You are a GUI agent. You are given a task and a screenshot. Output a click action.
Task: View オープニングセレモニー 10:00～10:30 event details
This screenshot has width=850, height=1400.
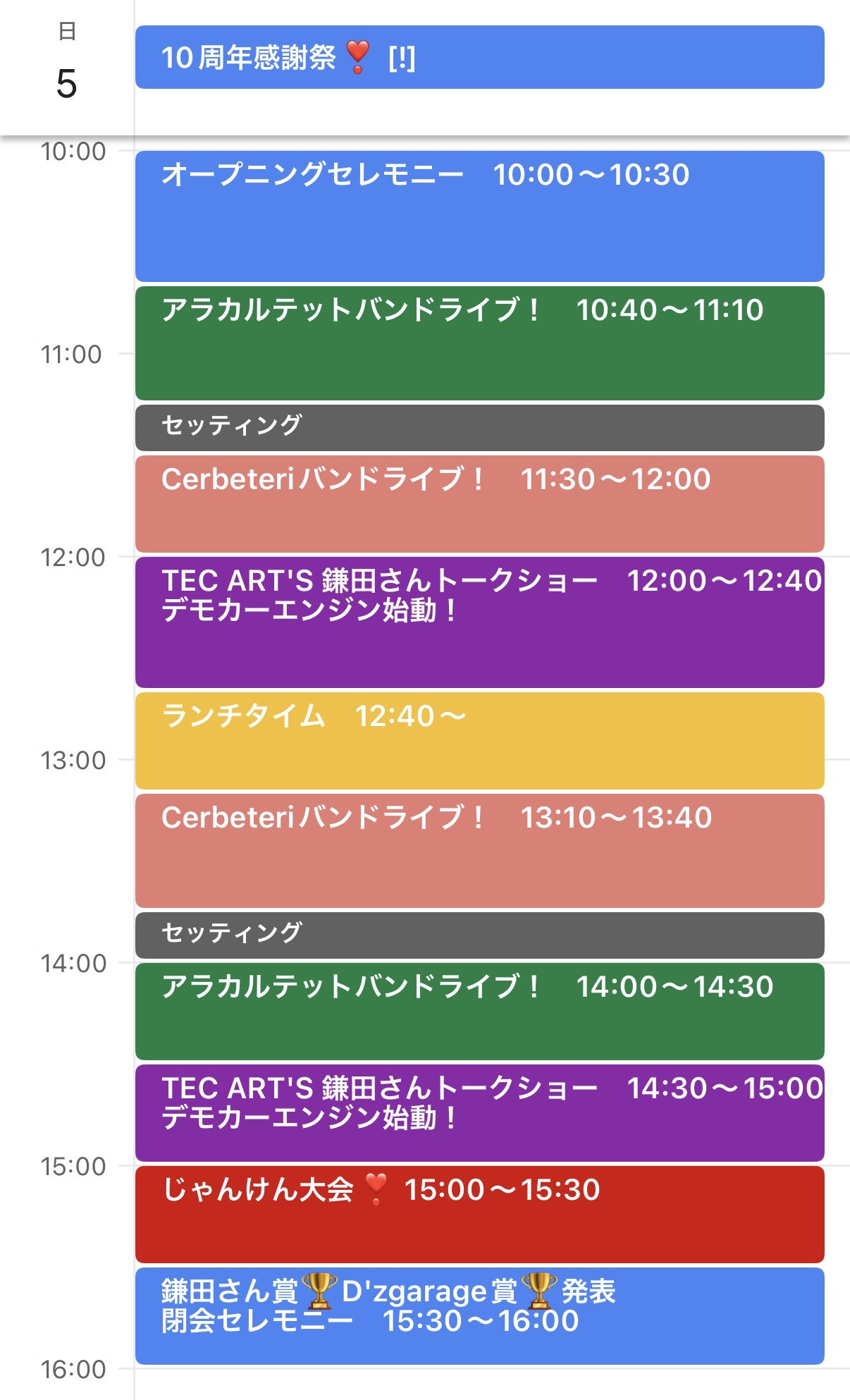(479, 216)
